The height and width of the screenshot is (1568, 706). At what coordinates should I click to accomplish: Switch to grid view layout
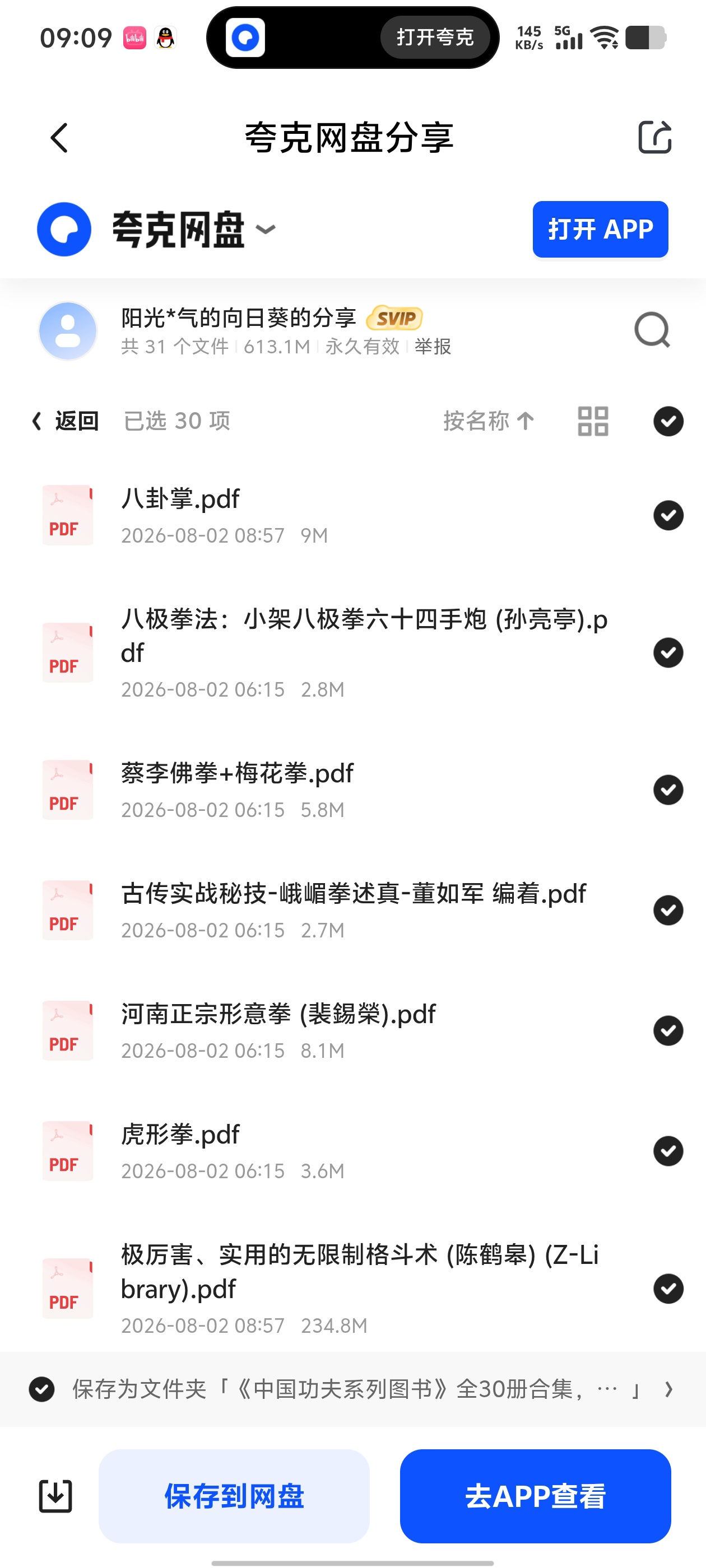[x=593, y=421]
